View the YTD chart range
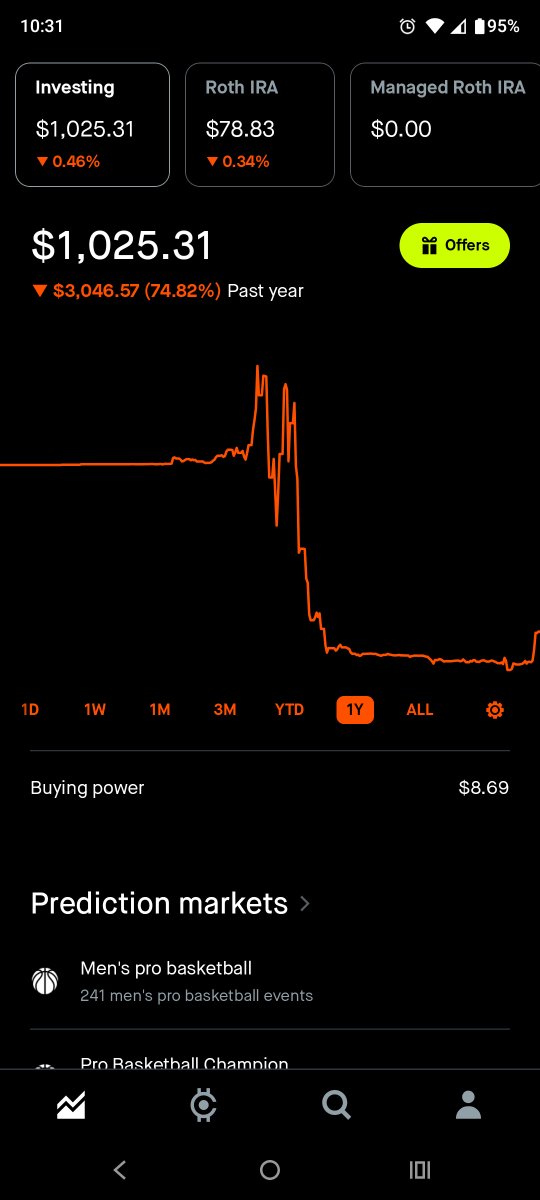Image resolution: width=540 pixels, height=1200 pixels. [289, 710]
